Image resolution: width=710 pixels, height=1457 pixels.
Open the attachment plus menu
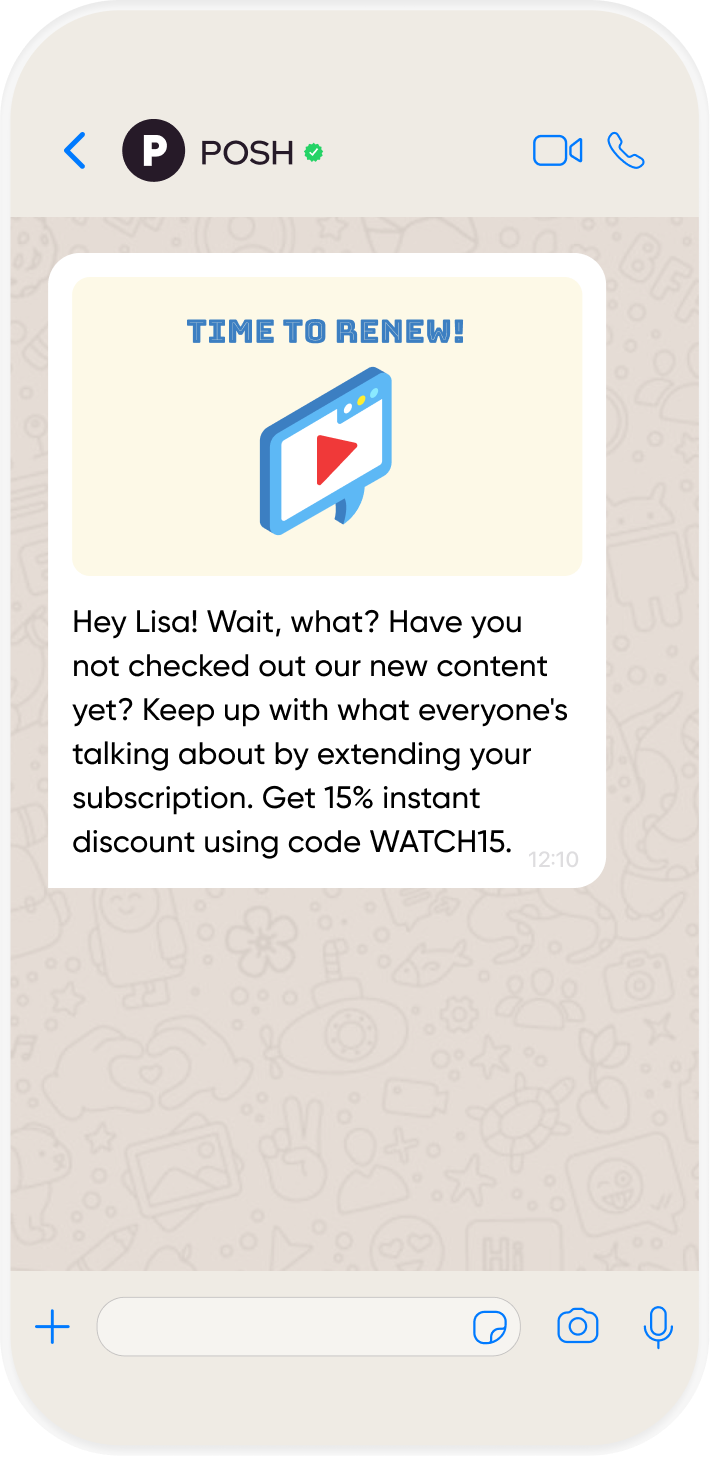(52, 1327)
